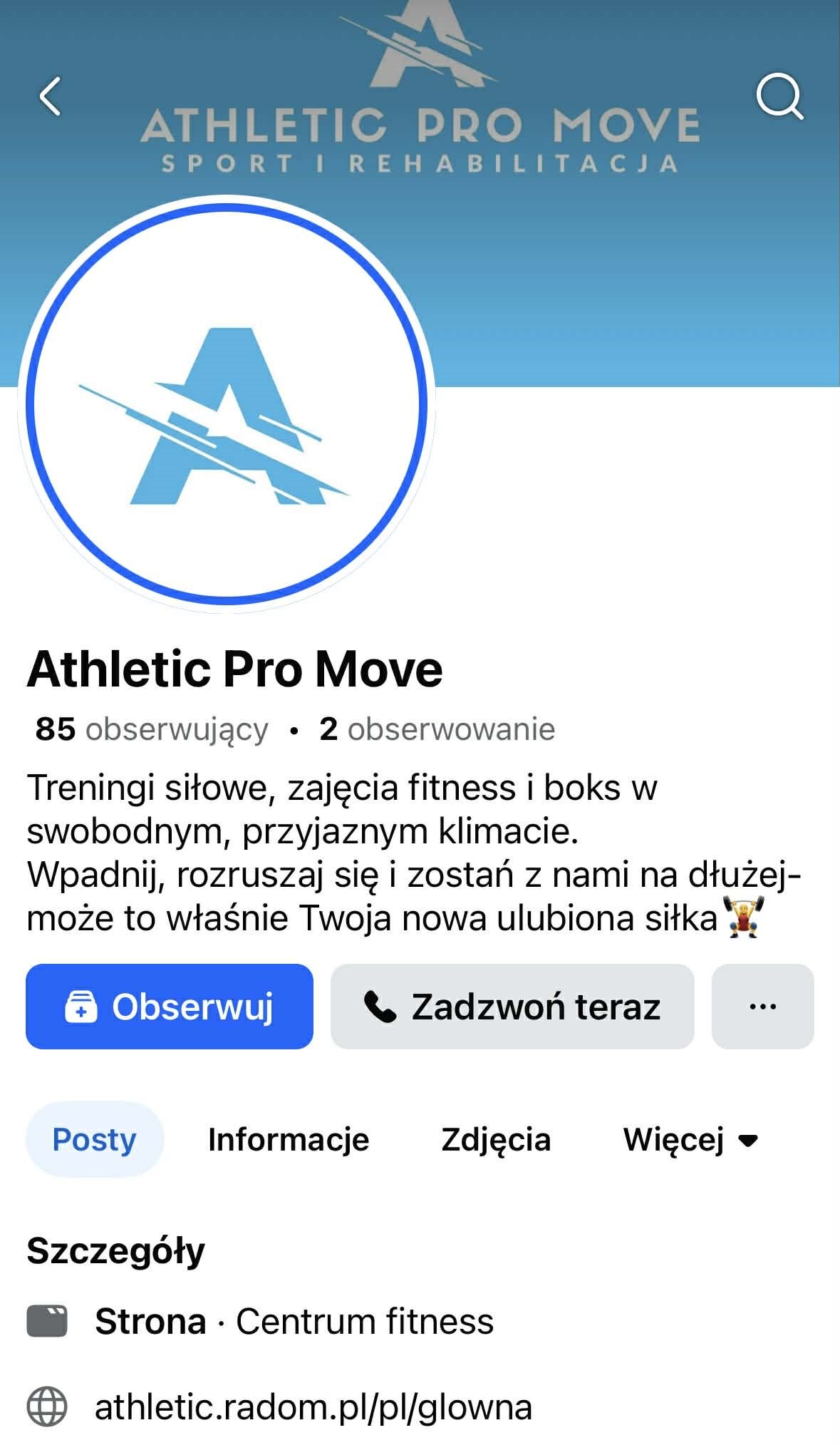Switch to the Zdjęcia tab

[496, 1139]
